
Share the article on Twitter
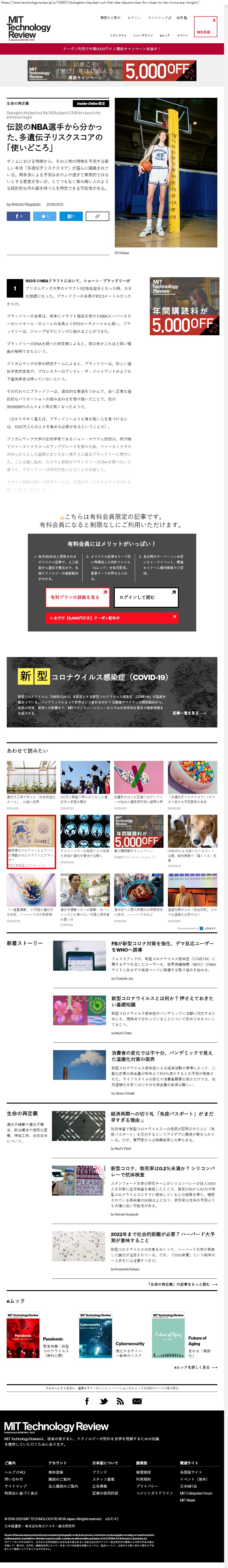point(44,216)
